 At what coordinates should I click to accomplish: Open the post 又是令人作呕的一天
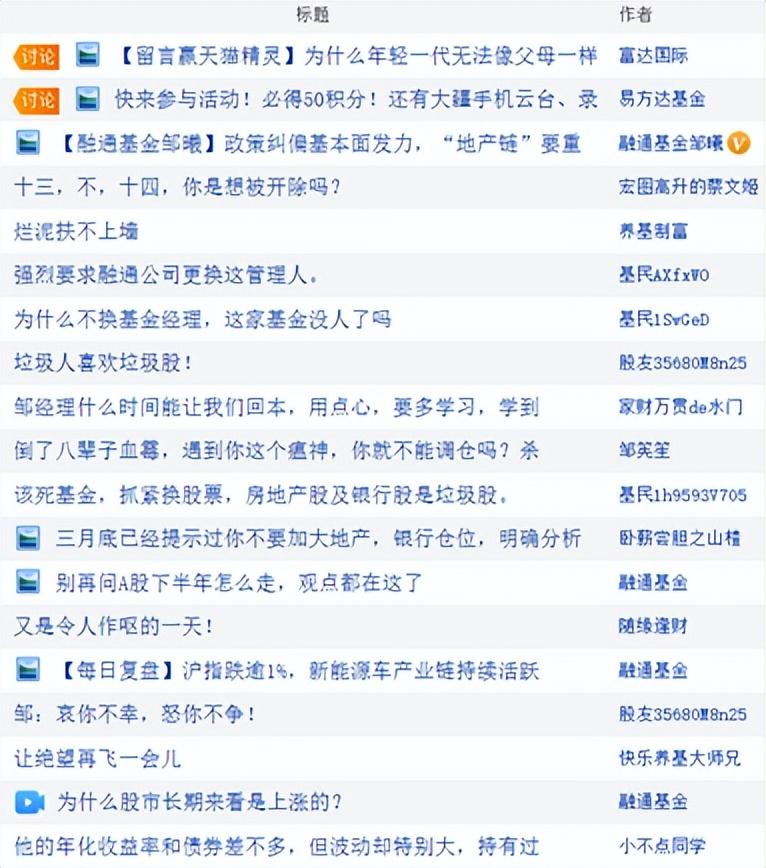(x=113, y=626)
